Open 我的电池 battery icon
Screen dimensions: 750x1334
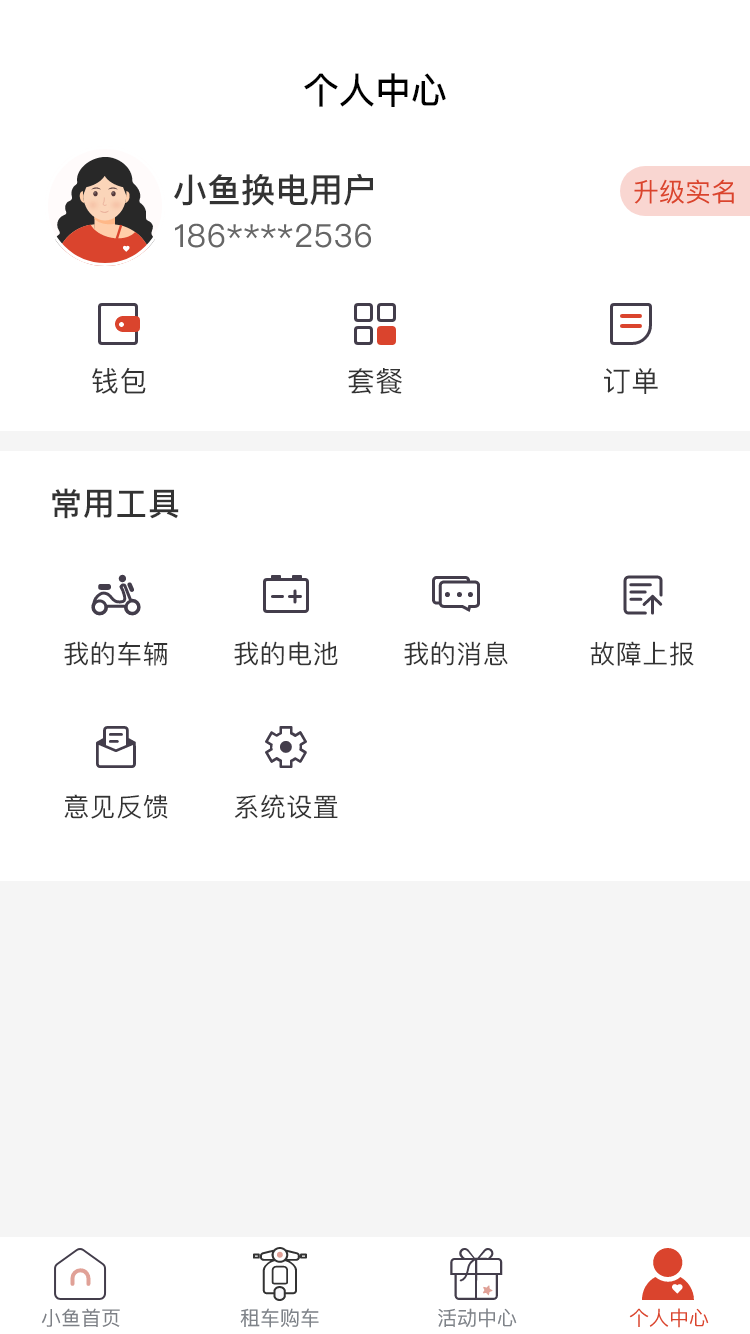tap(286, 594)
